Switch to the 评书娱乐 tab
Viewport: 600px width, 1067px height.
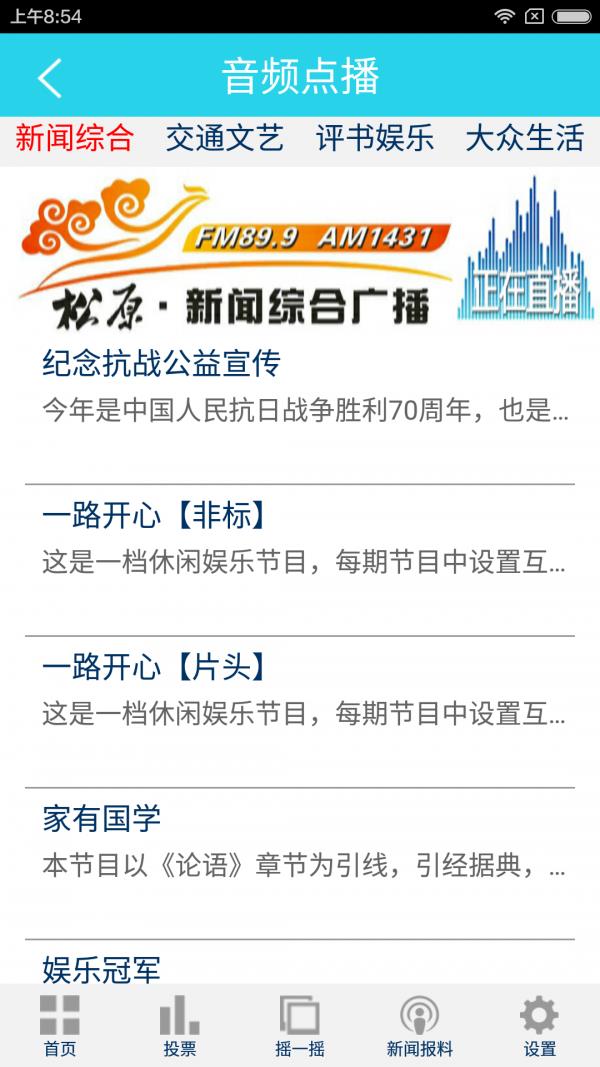375,138
